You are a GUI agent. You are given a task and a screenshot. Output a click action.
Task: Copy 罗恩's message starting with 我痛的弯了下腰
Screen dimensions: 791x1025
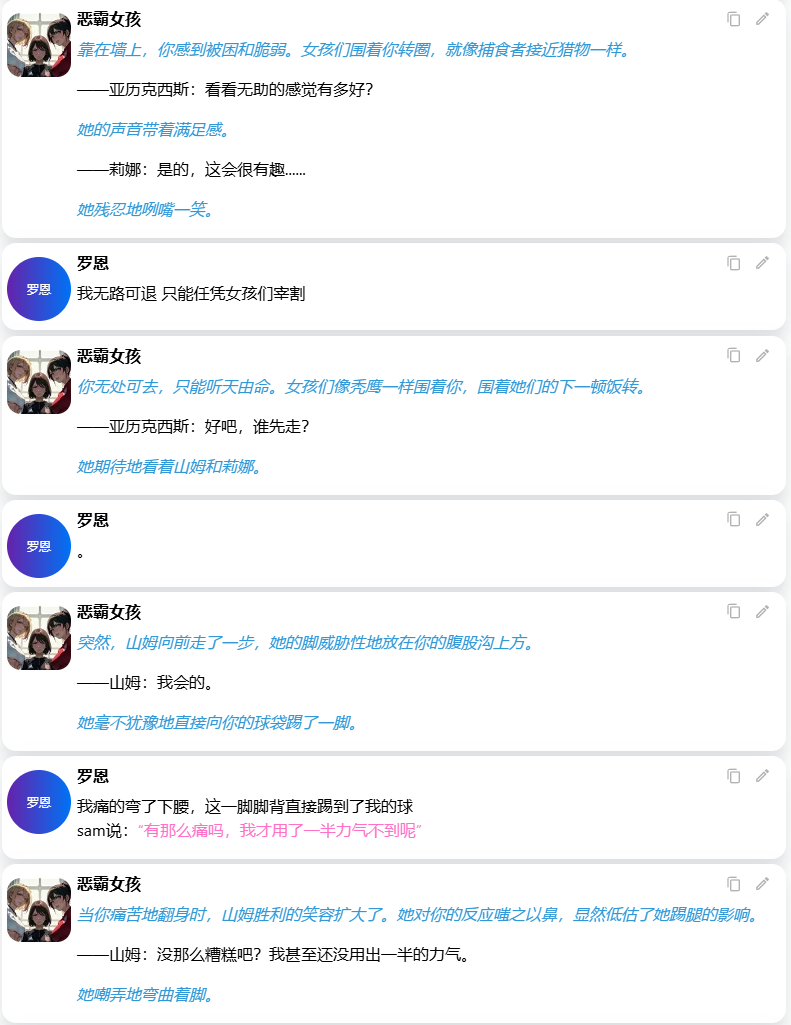pyautogui.click(x=734, y=775)
